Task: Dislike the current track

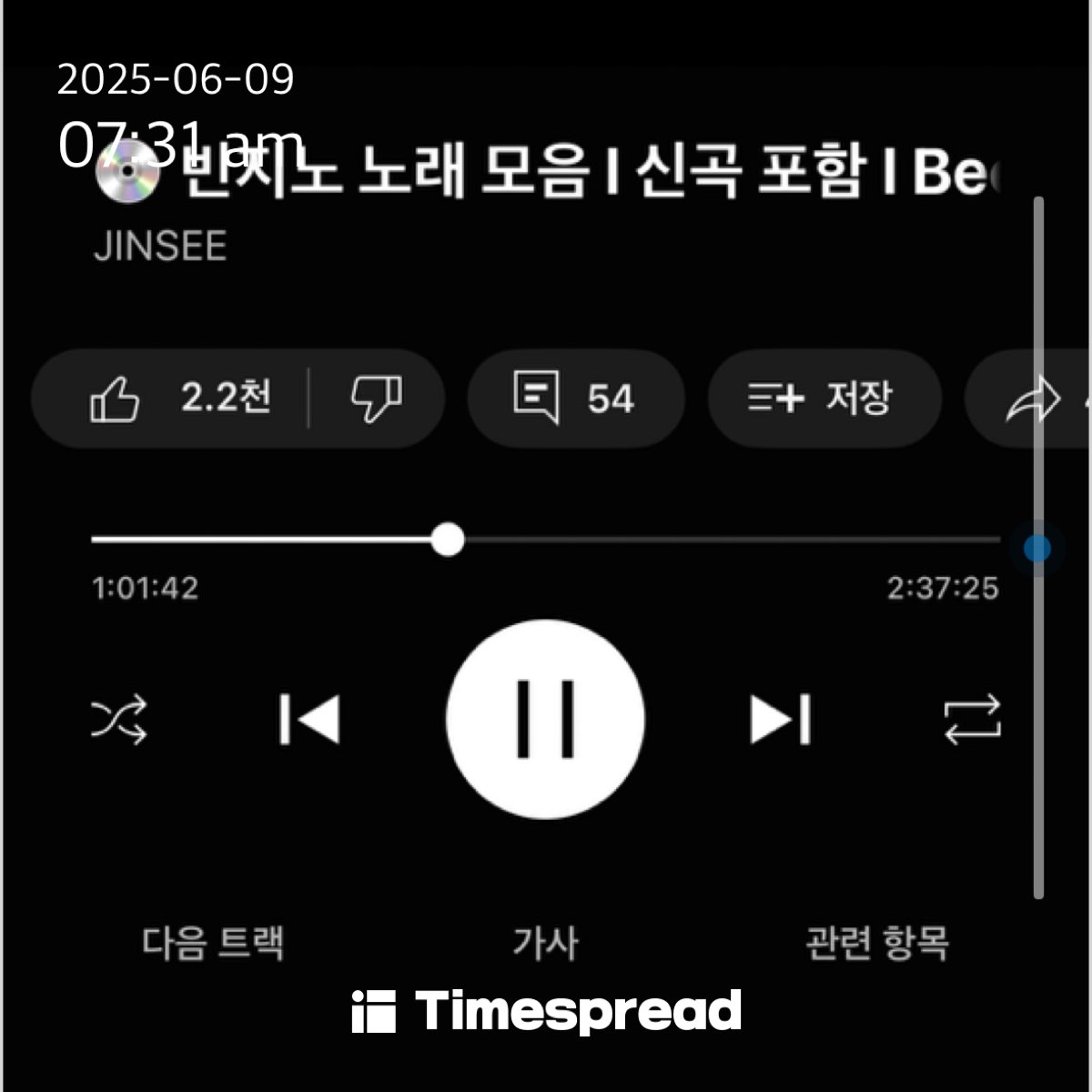Action: click(x=376, y=399)
